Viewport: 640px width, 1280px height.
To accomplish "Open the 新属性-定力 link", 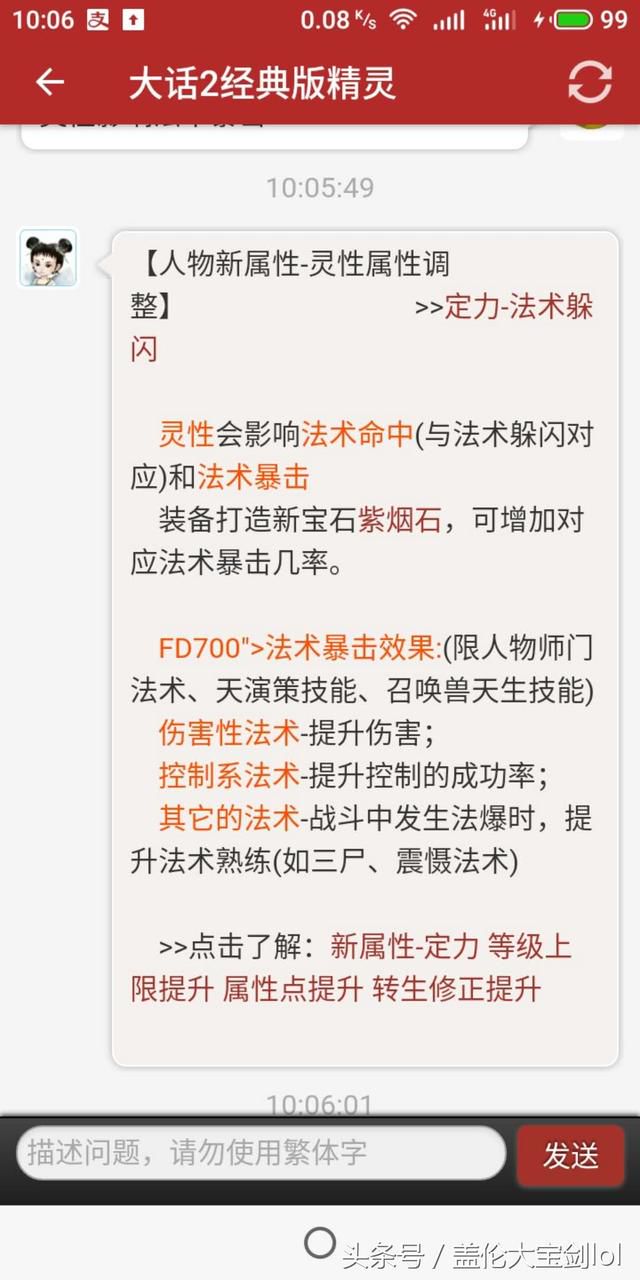I will pyautogui.click(x=404, y=946).
